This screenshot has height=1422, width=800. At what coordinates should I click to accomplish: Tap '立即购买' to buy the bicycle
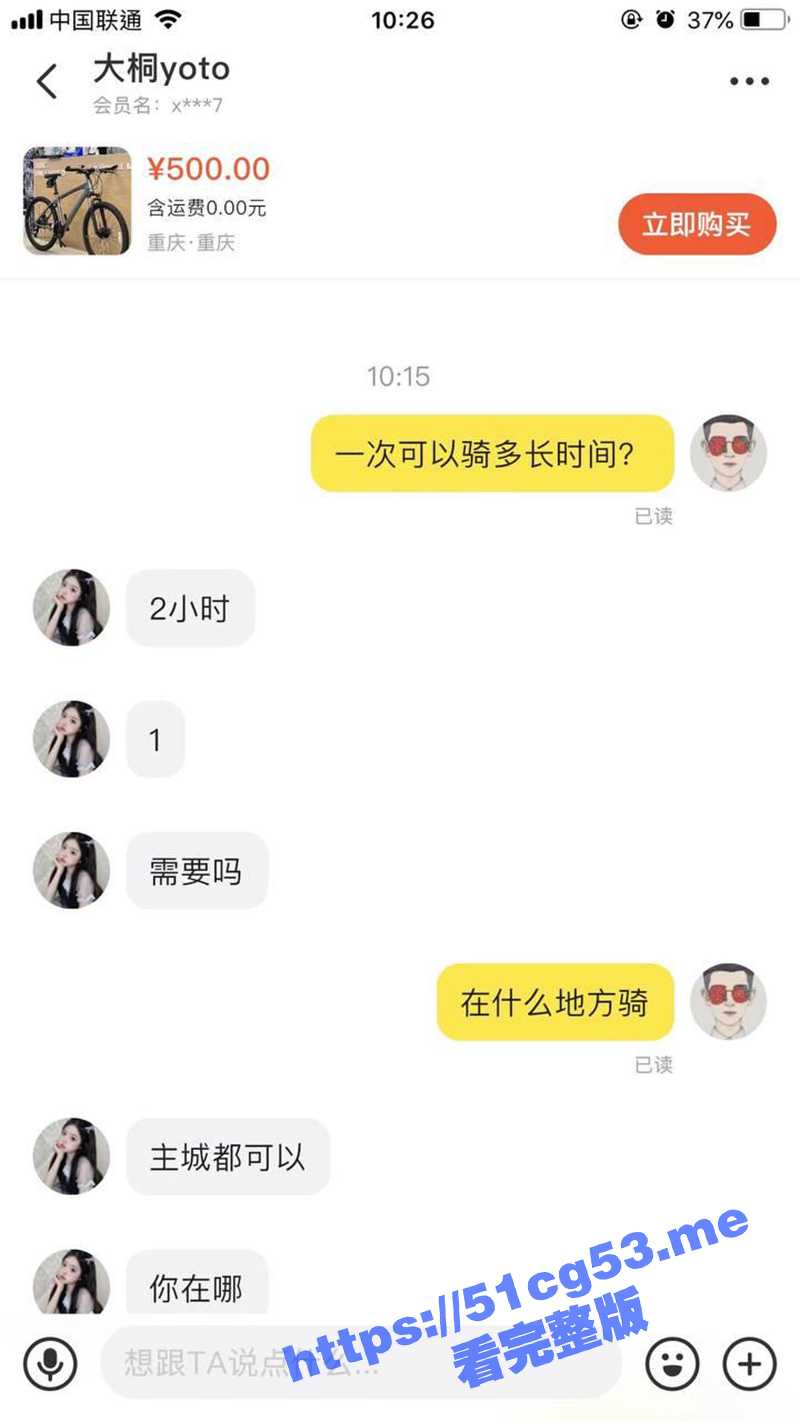point(697,224)
